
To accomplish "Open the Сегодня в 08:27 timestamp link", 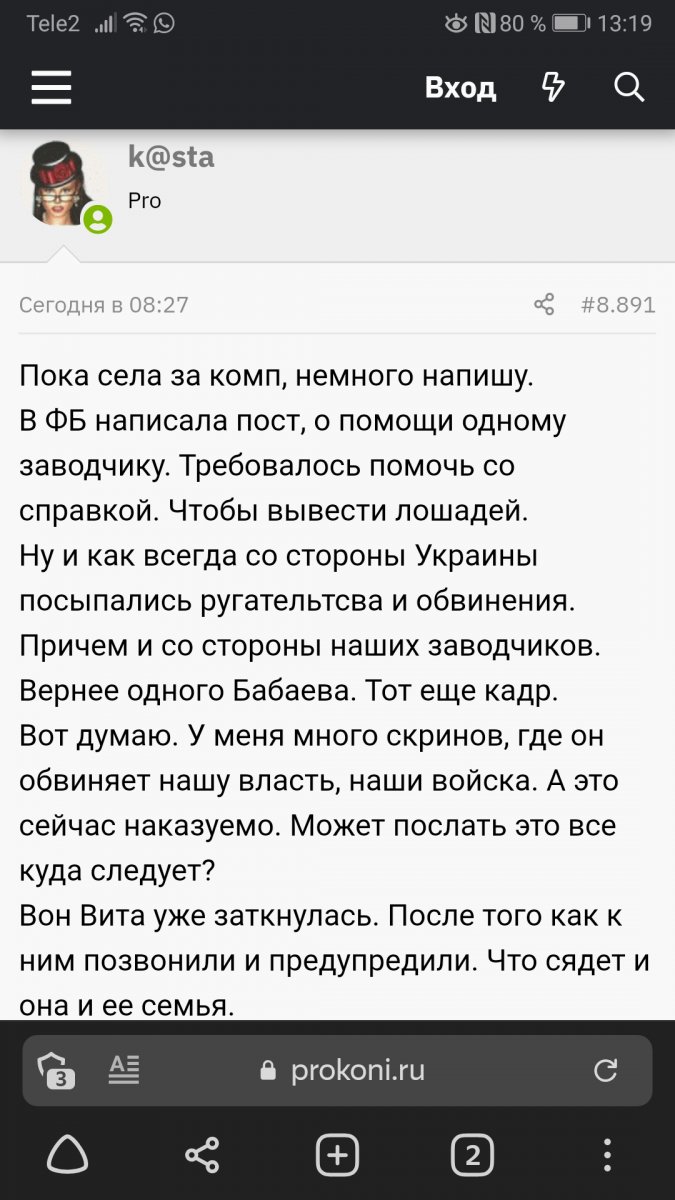I will pyautogui.click(x=104, y=305).
